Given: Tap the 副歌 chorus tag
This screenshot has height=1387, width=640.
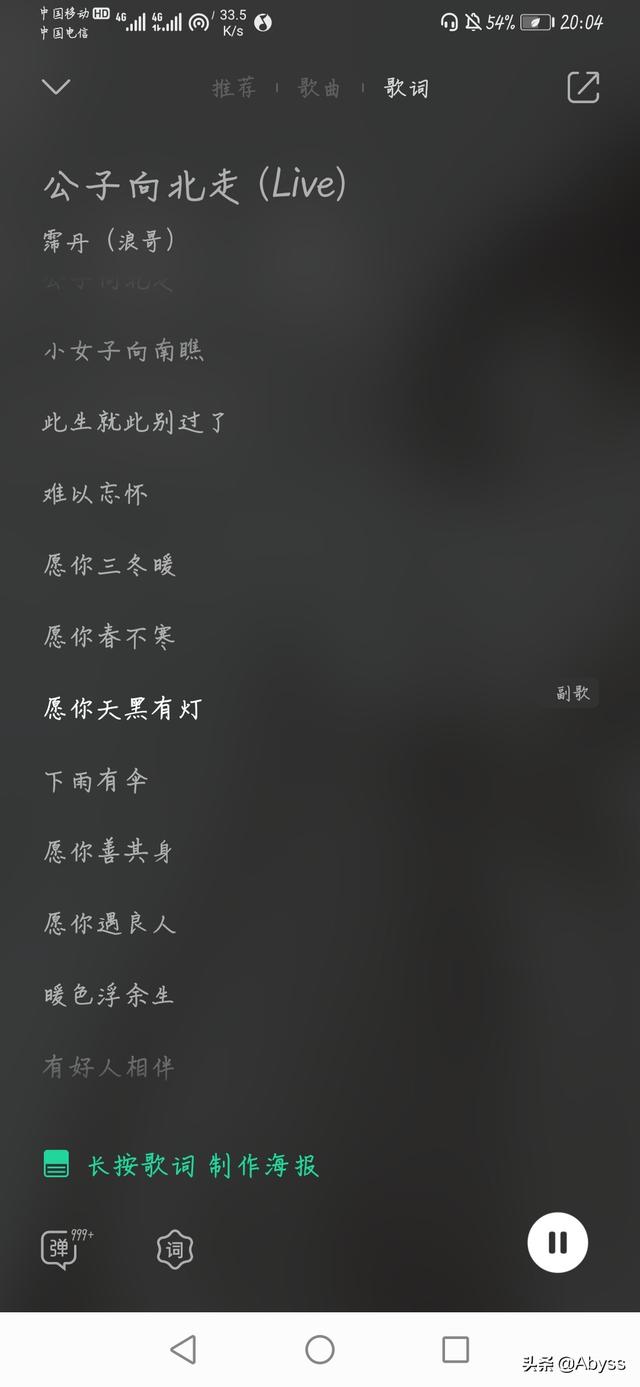Looking at the screenshot, I should [573, 693].
